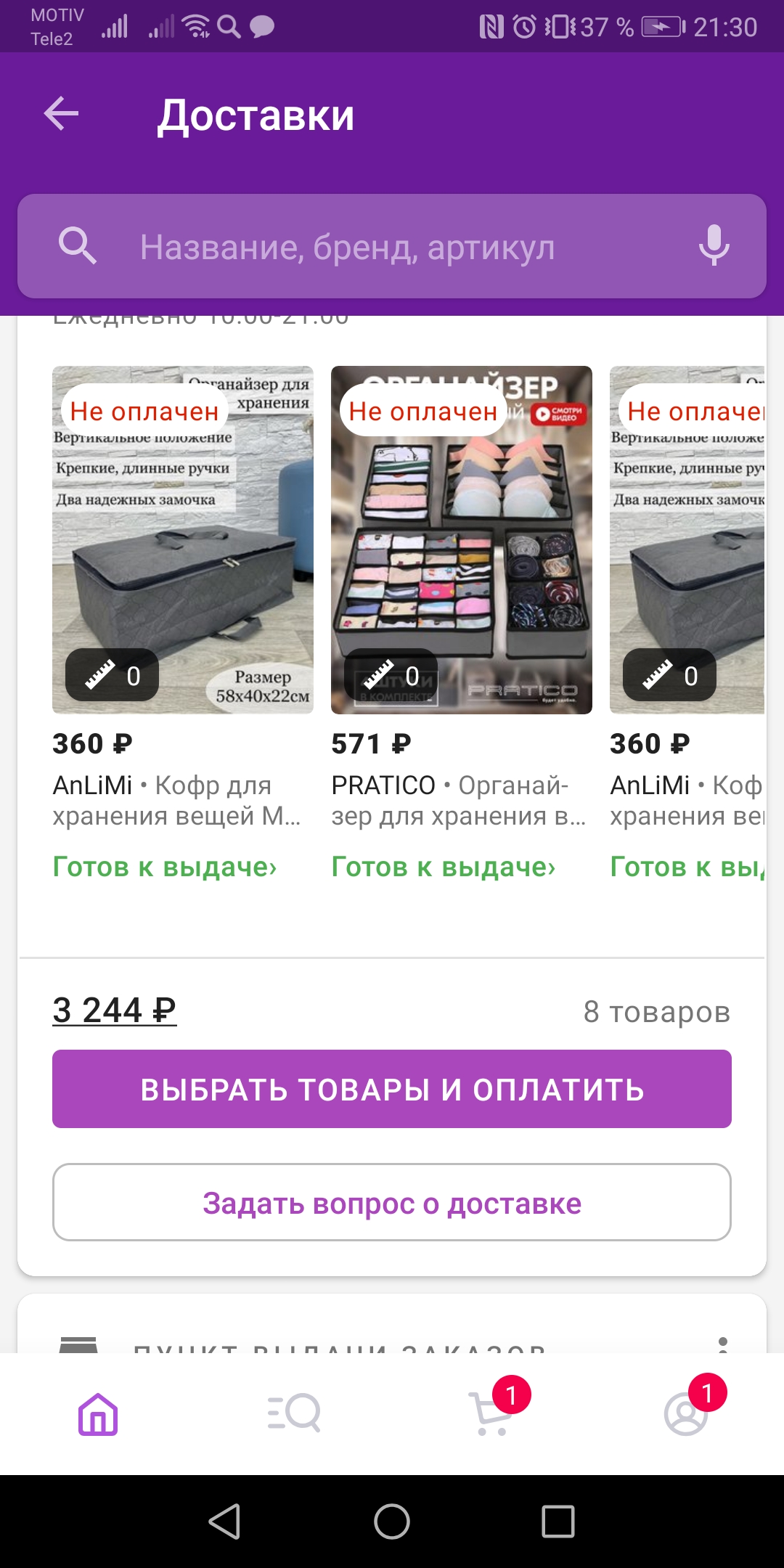Open the profile tab
Screen dimensions: 784x1568
coord(686,1414)
